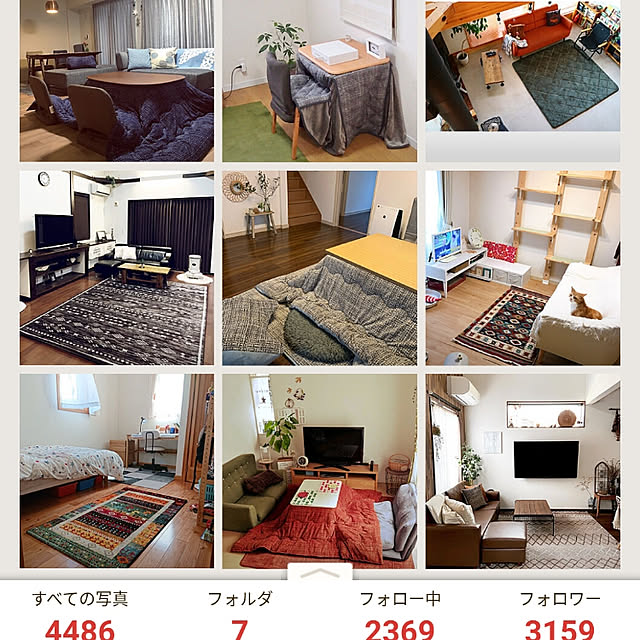
Task: Open the bedroom photo with colorful striped rug
Action: coord(116,470)
